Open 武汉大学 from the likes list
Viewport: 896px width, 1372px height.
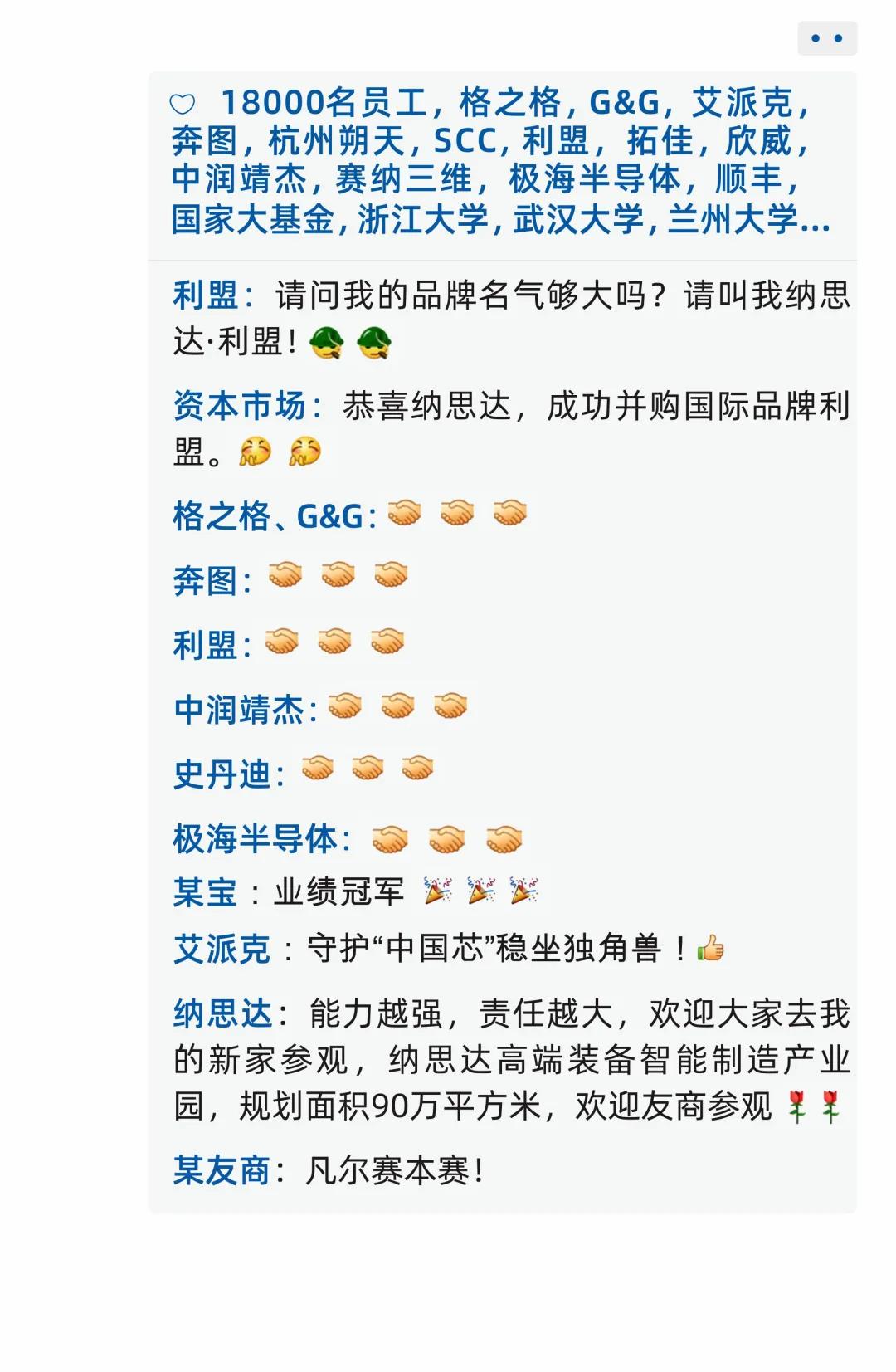point(578,220)
